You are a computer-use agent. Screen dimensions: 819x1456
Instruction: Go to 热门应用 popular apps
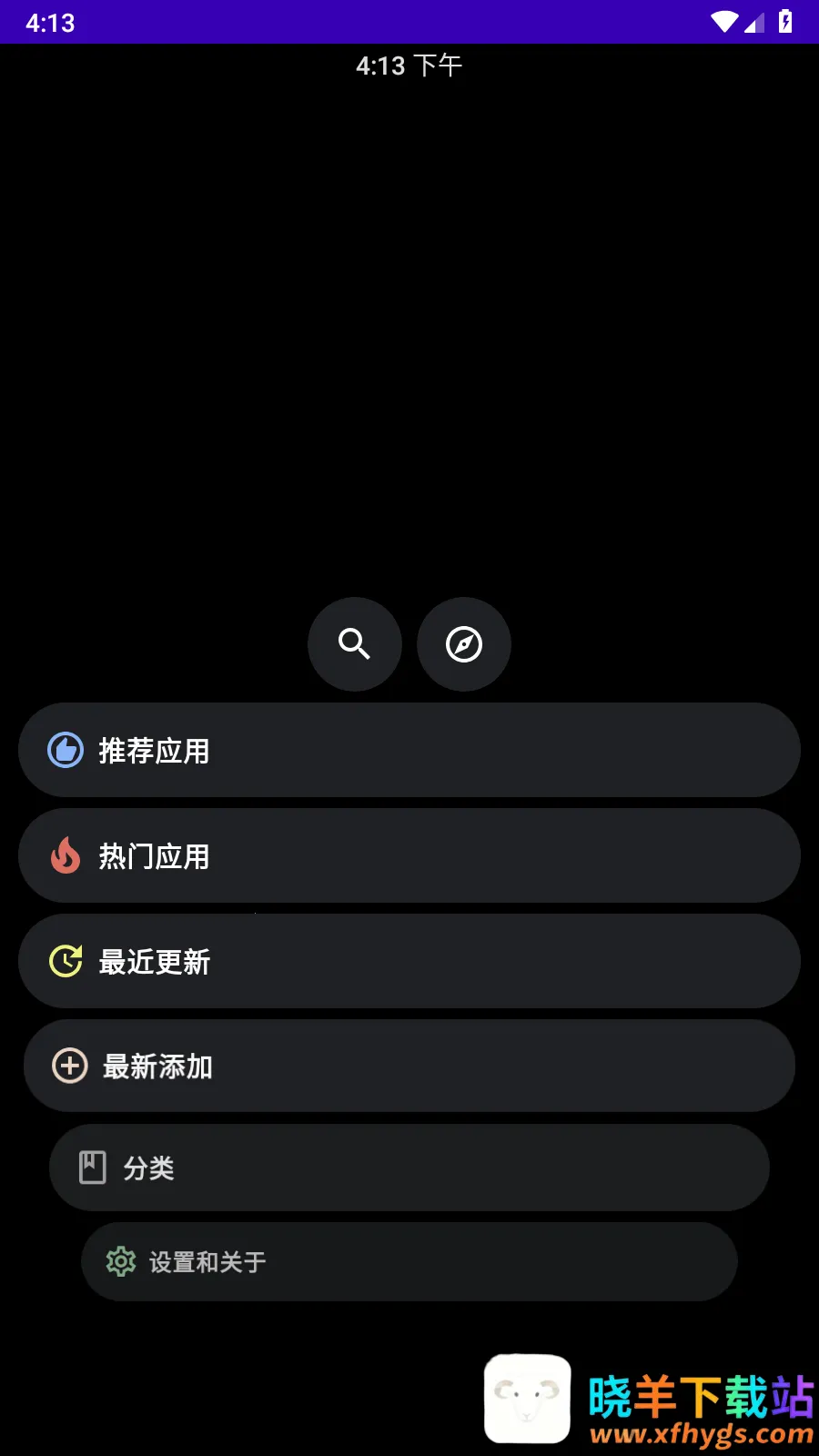[x=409, y=856]
